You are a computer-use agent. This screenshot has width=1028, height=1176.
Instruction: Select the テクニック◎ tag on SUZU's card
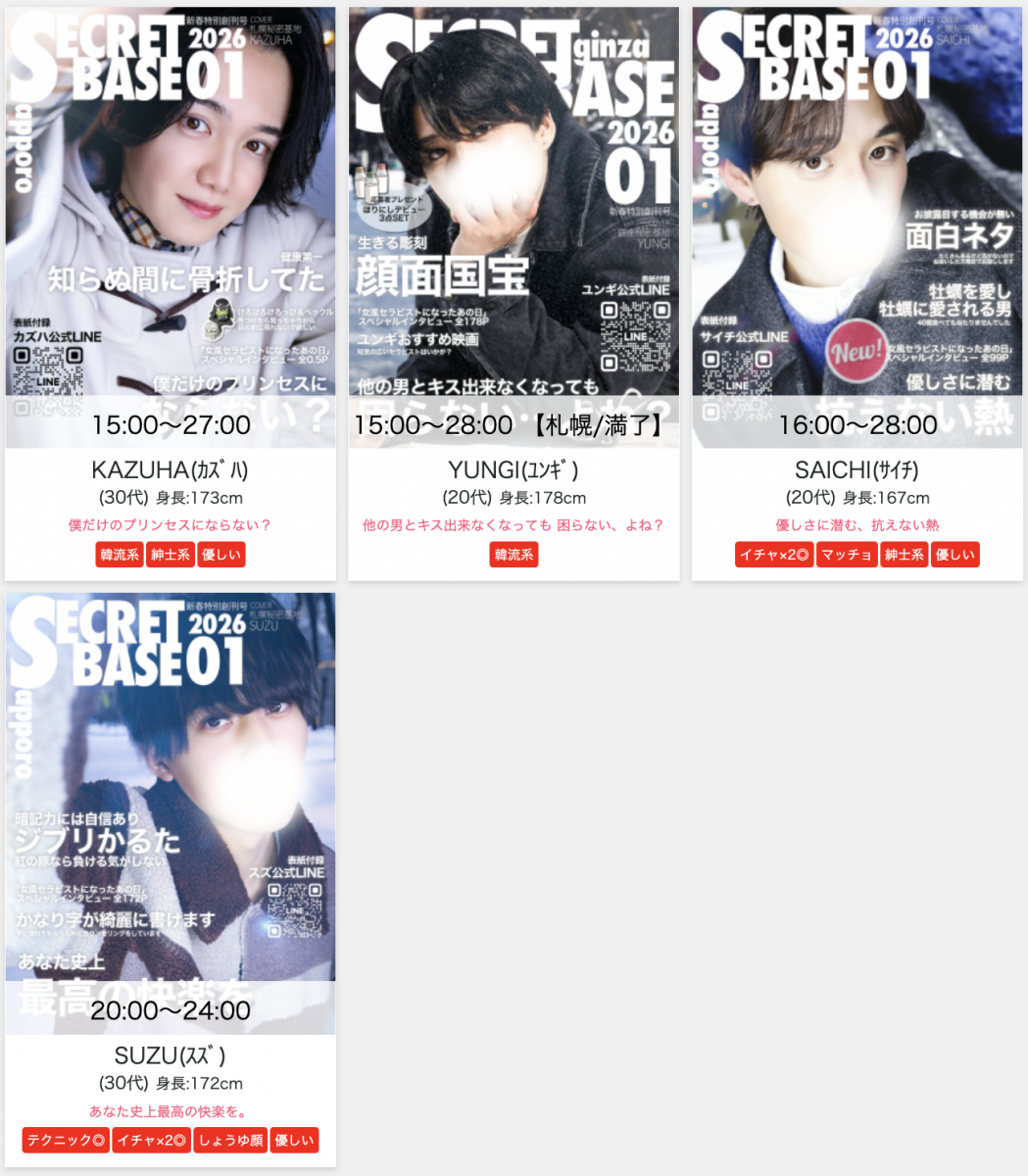[66, 1141]
